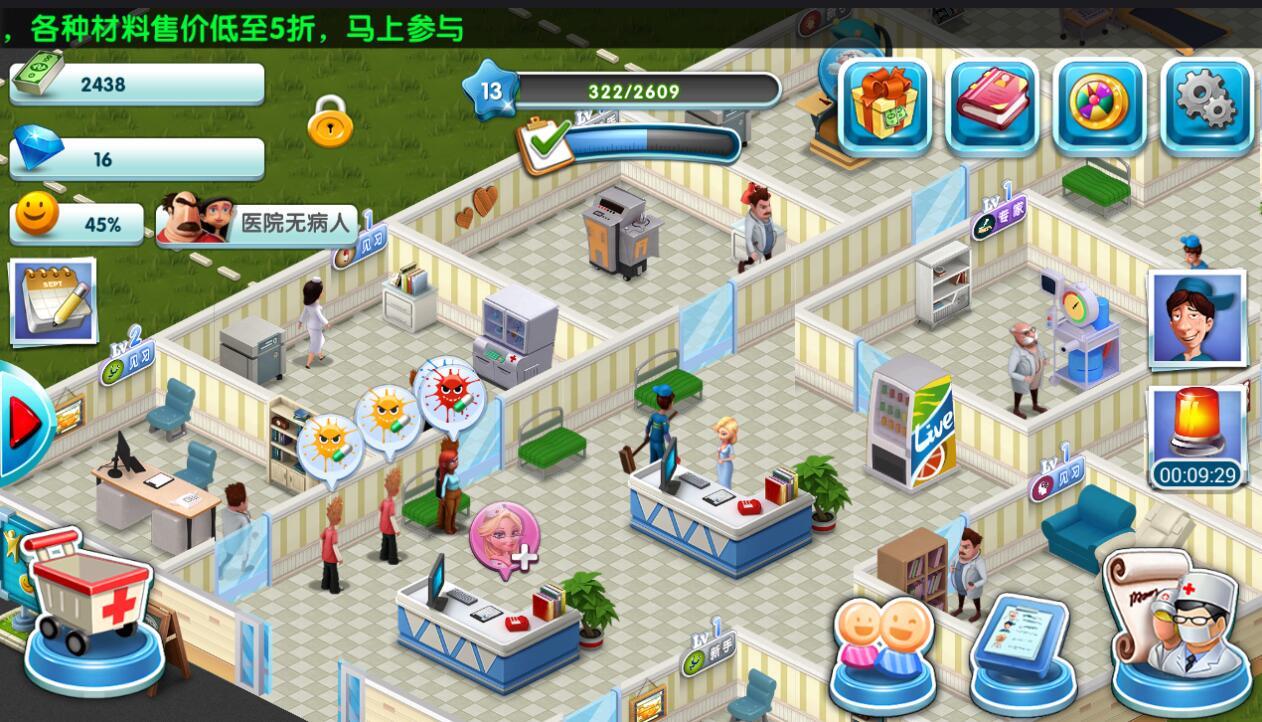Open the calendar notepad tasks
Screen dimensions: 1262x722
(x=54, y=301)
